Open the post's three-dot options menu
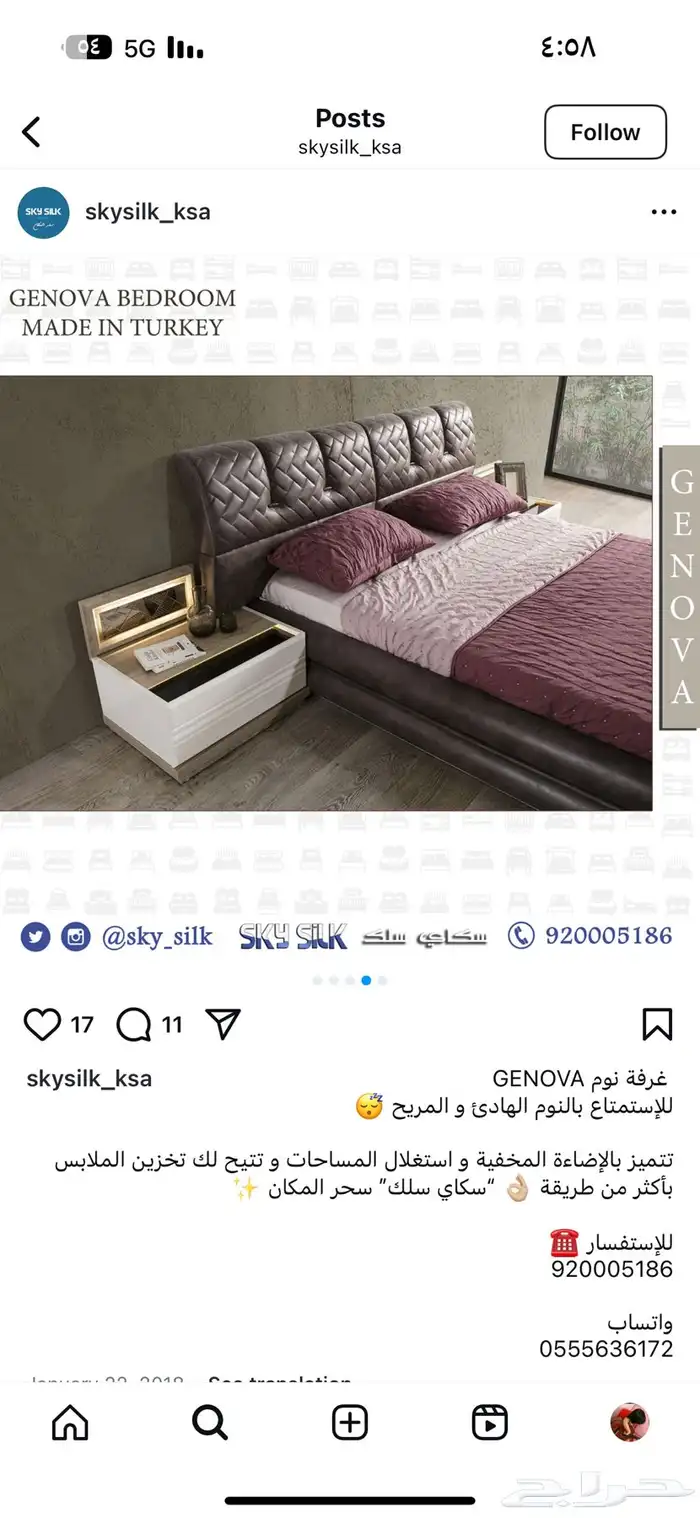The height and width of the screenshot is (1518, 700). point(664,212)
